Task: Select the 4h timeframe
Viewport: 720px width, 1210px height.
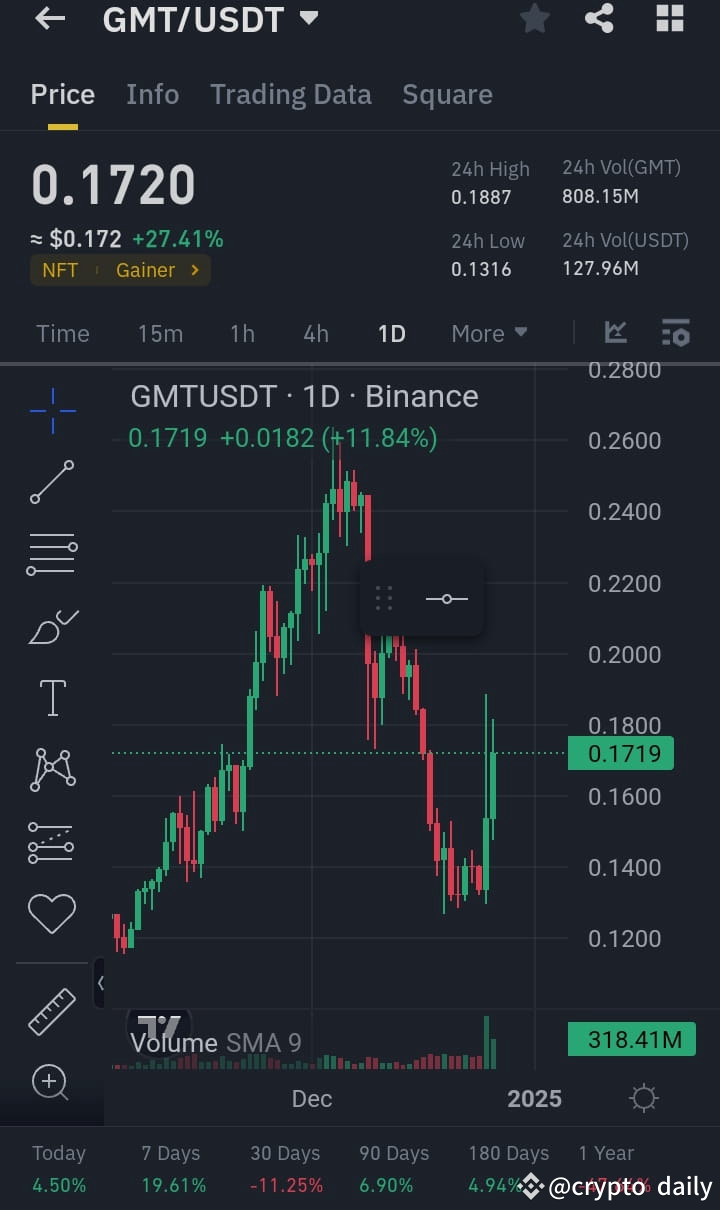Action: (315, 333)
